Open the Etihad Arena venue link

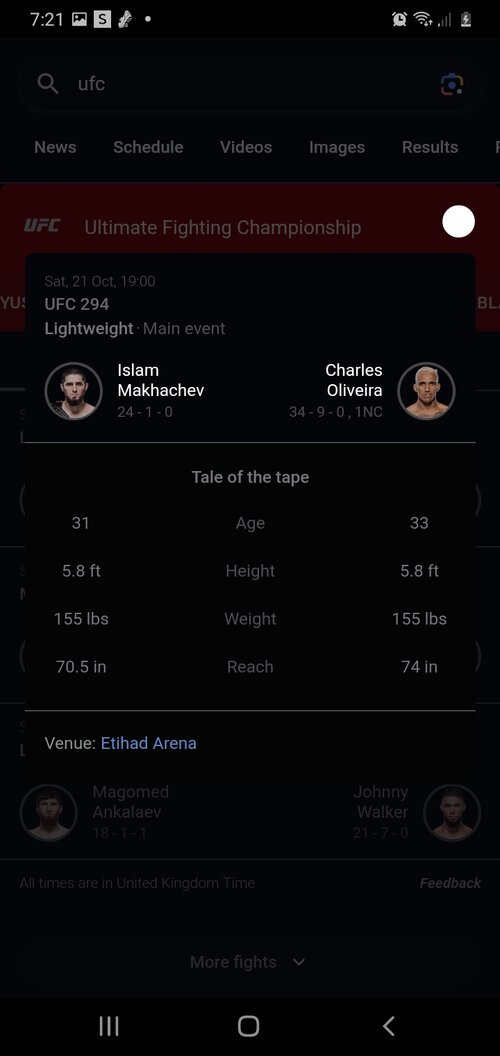coord(148,744)
